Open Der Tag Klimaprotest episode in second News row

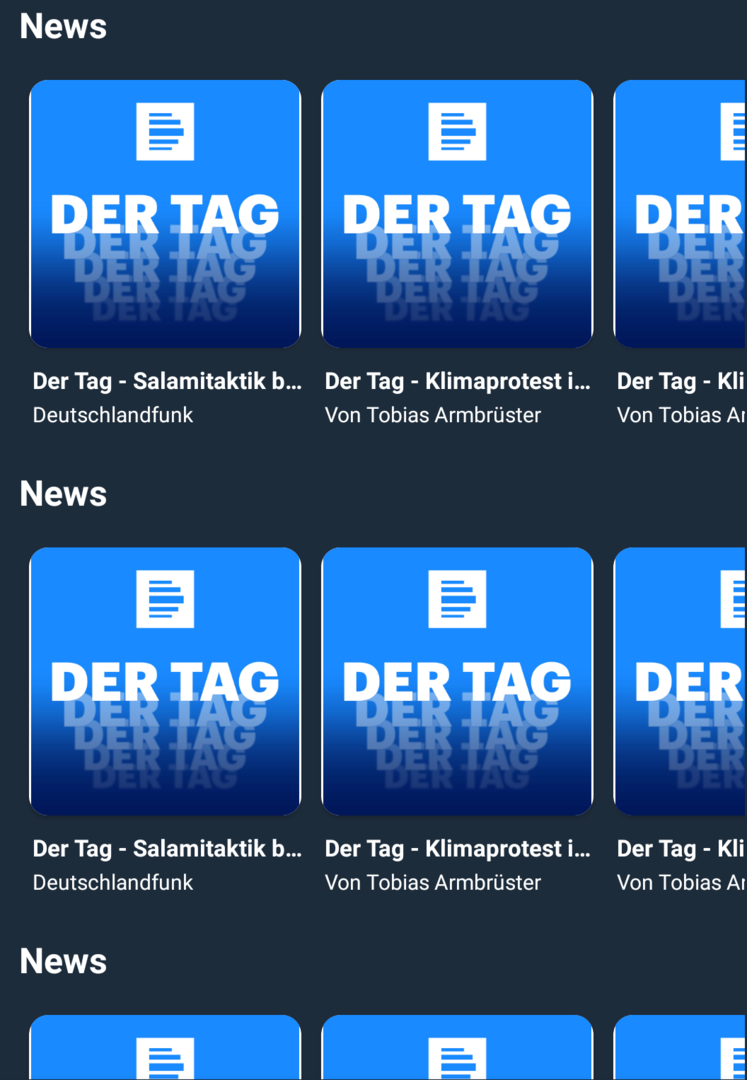tap(457, 681)
